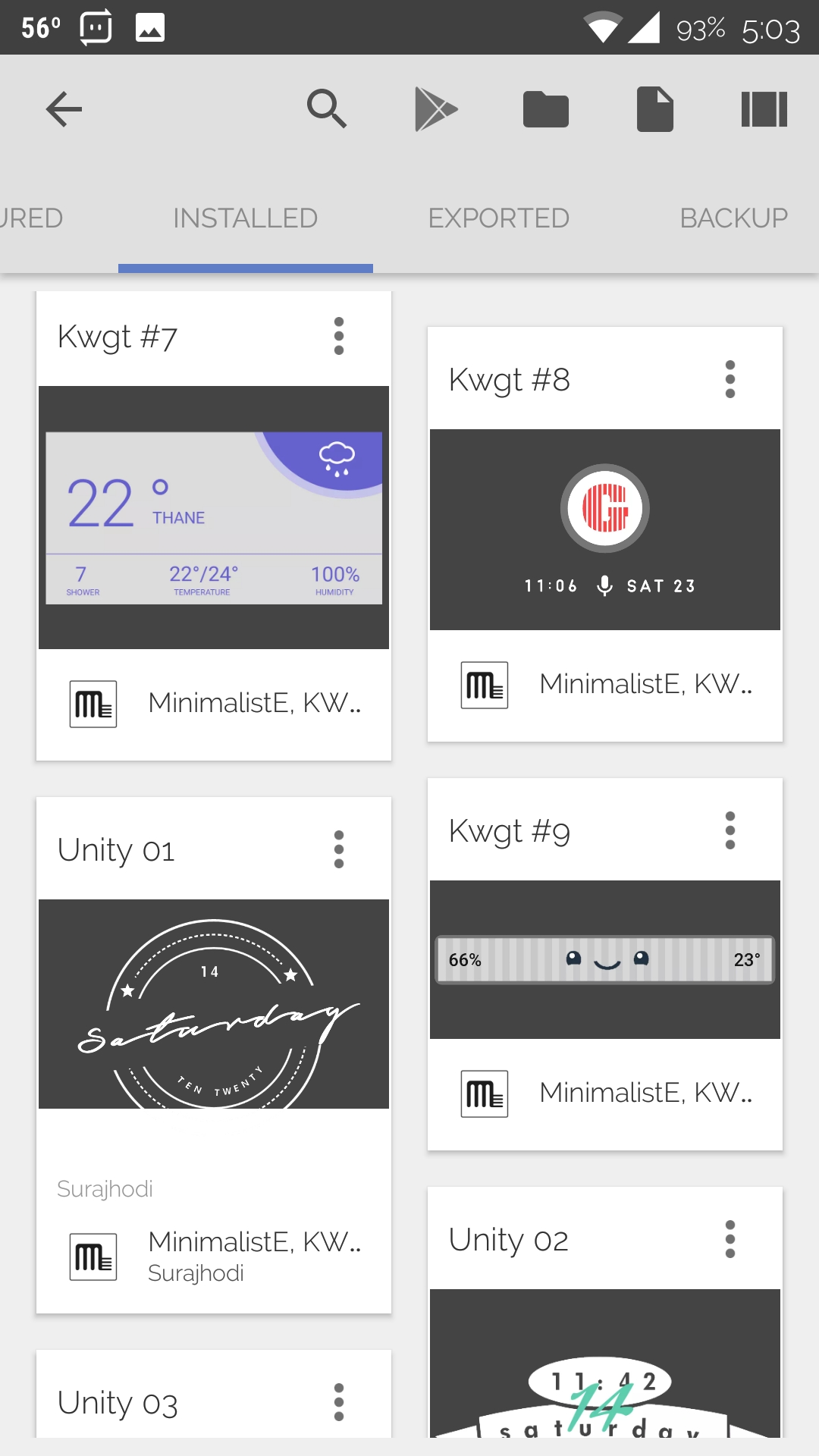Select the Installed tab

[245, 218]
